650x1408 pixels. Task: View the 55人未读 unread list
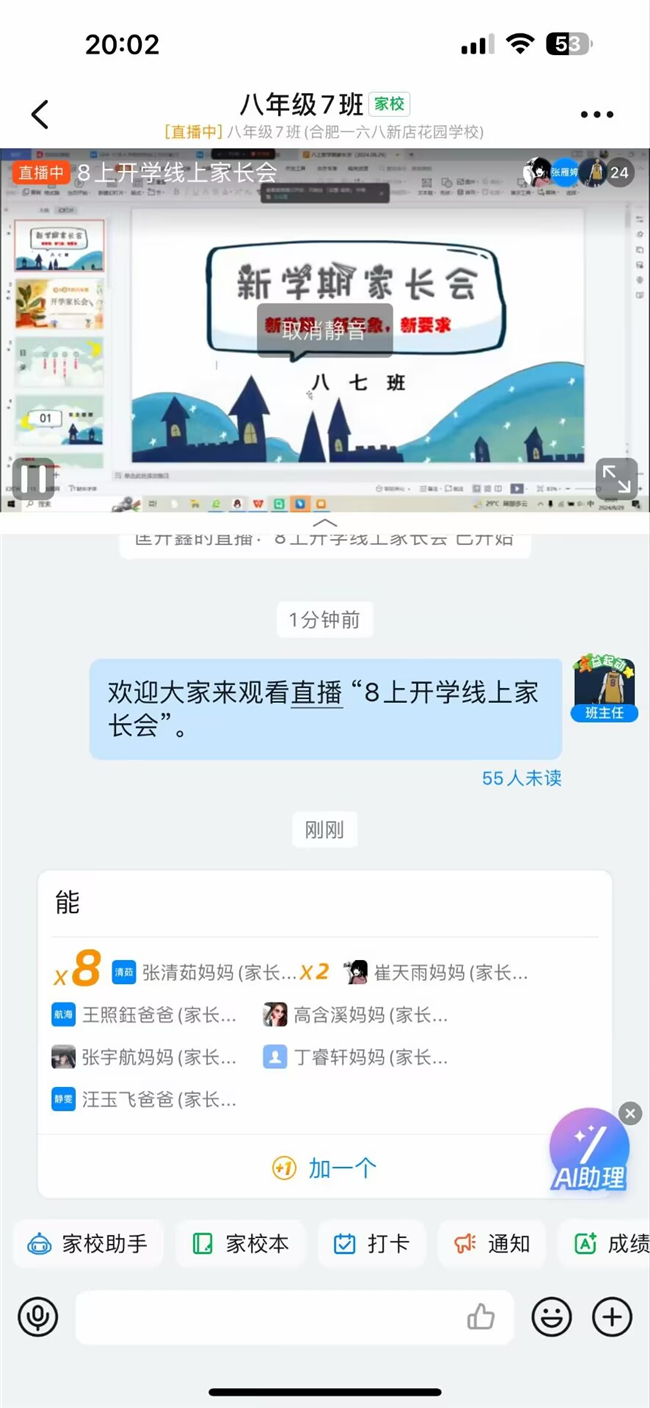(521, 778)
